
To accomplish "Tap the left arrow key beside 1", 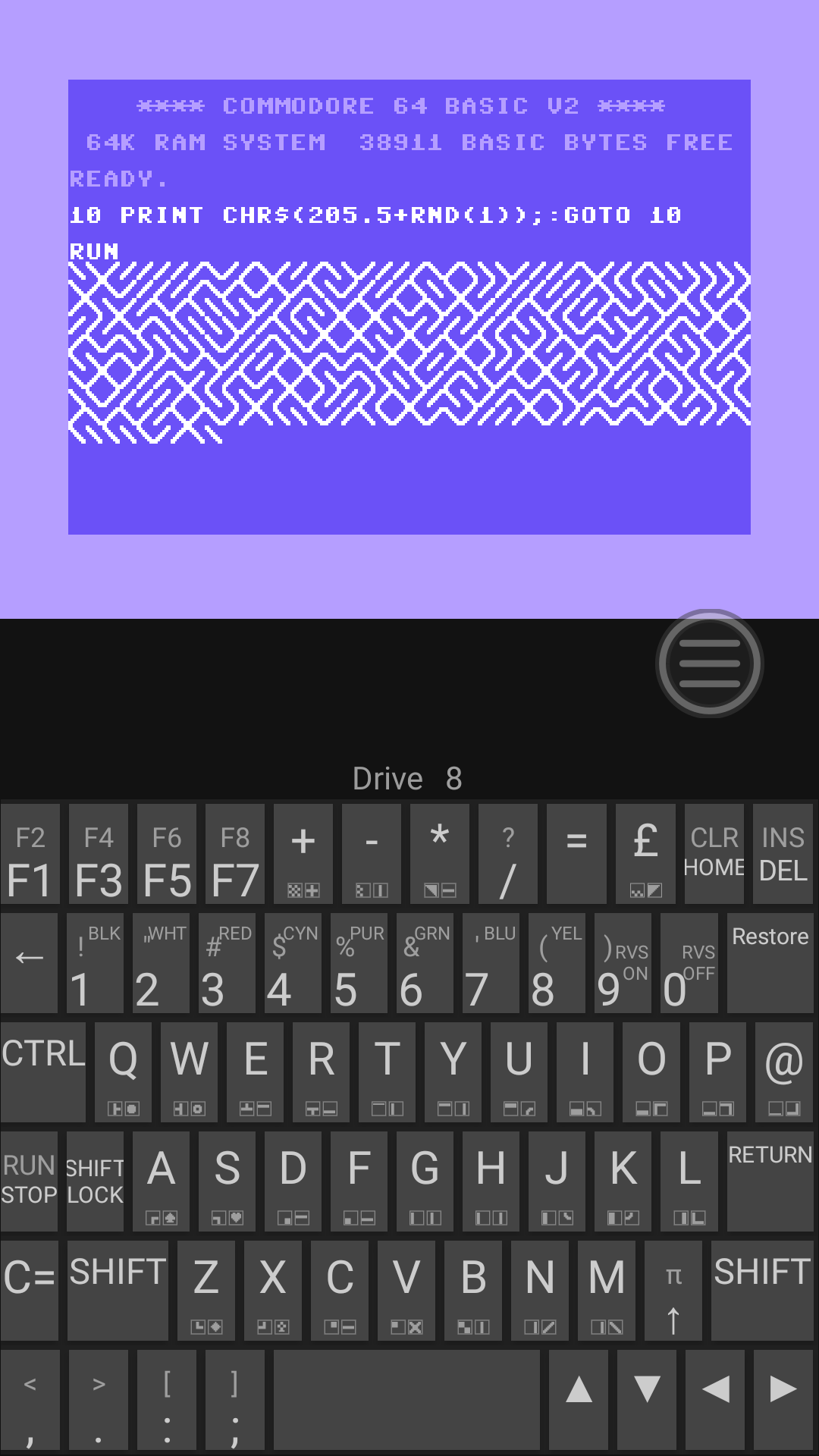I will tap(29, 962).
